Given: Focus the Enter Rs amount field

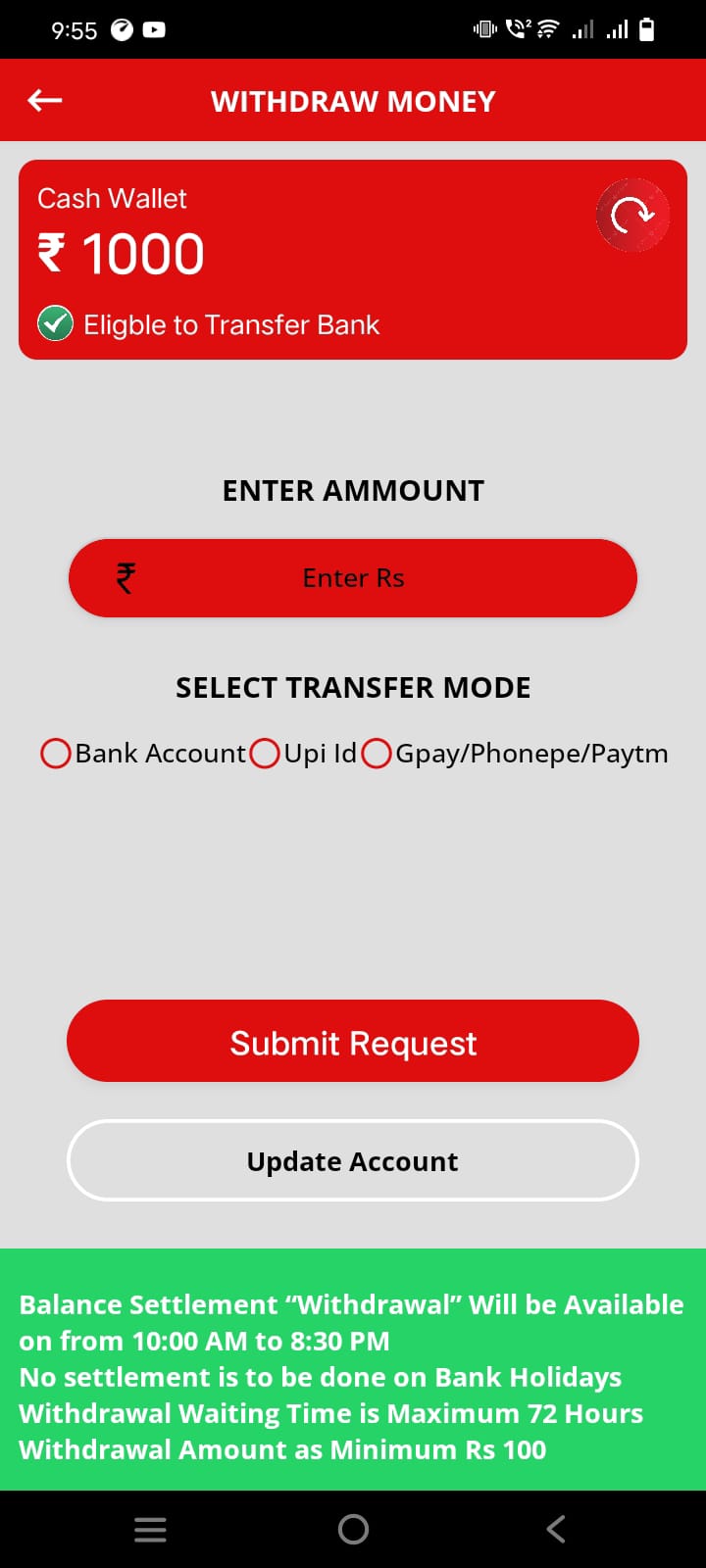Looking at the screenshot, I should click(353, 578).
